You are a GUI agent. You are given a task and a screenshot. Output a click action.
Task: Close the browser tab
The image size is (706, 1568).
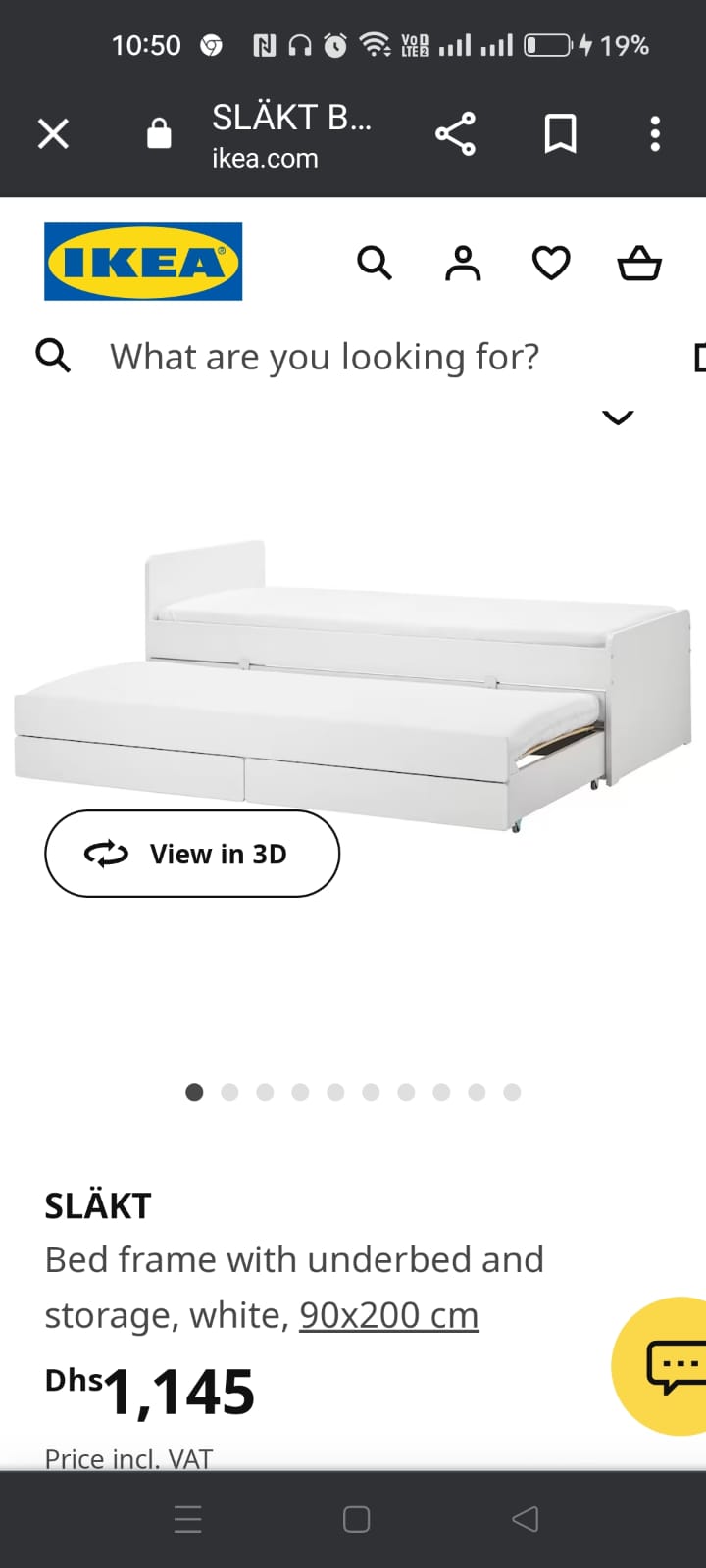[x=53, y=133]
